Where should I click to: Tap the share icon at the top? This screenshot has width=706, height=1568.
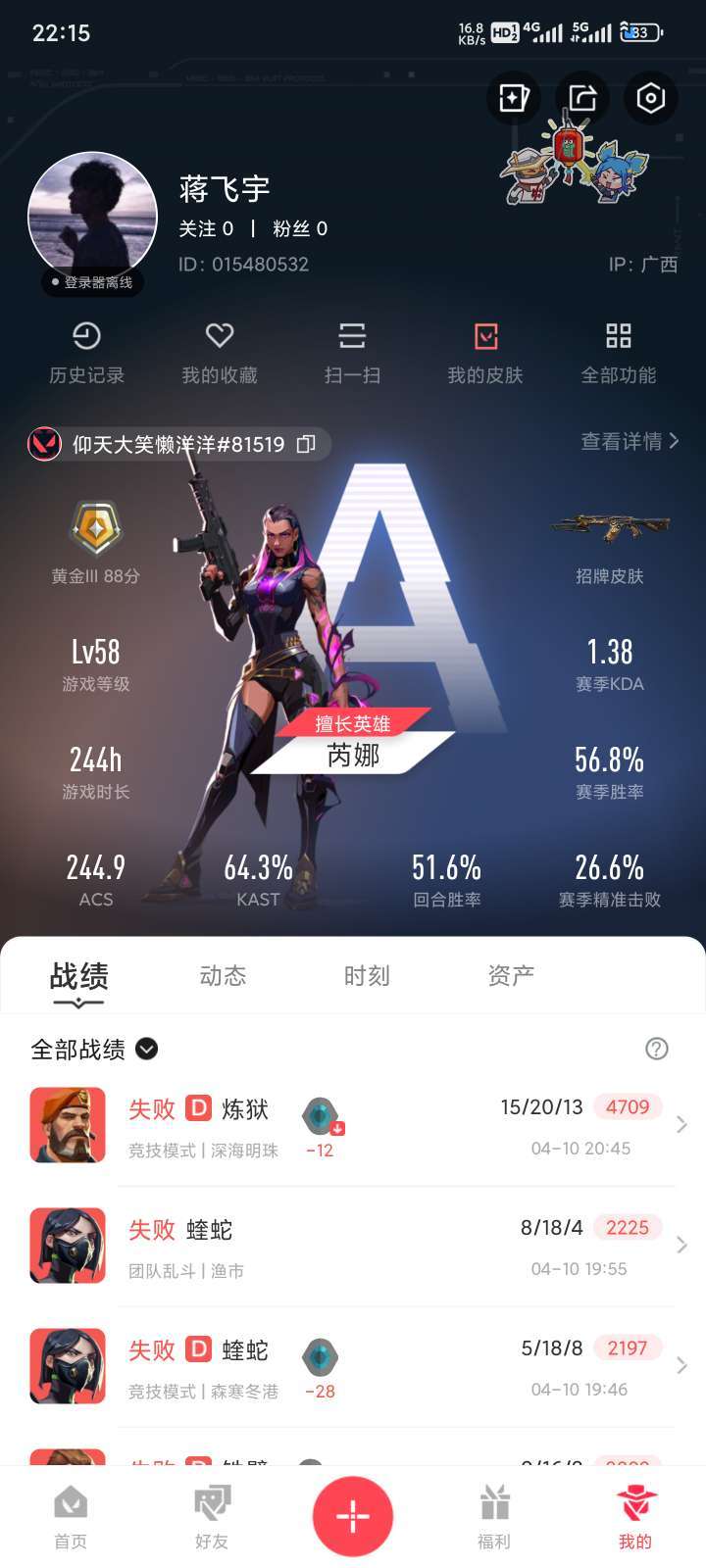coord(582,98)
